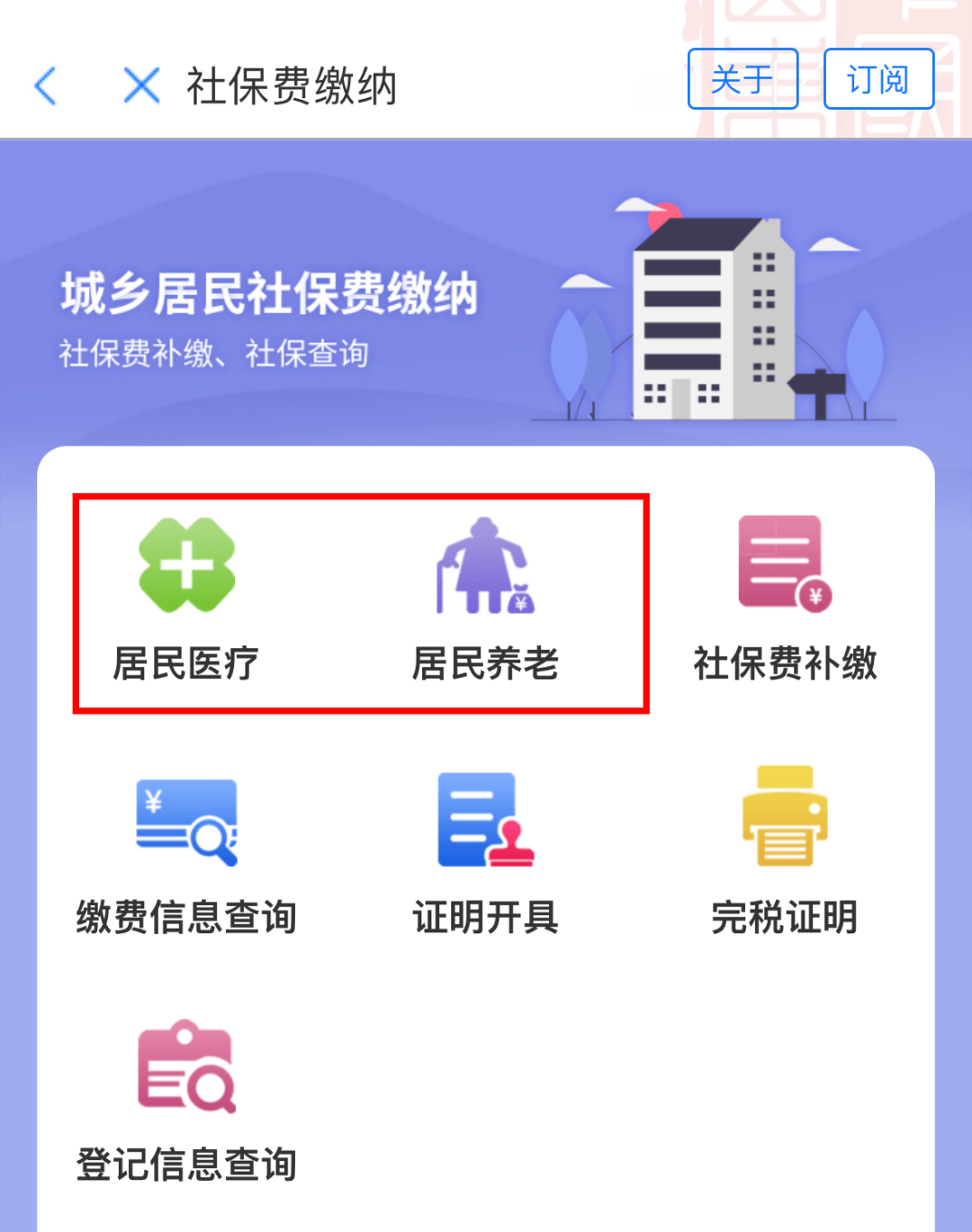Close the 社保费缴纳 page

point(141,86)
